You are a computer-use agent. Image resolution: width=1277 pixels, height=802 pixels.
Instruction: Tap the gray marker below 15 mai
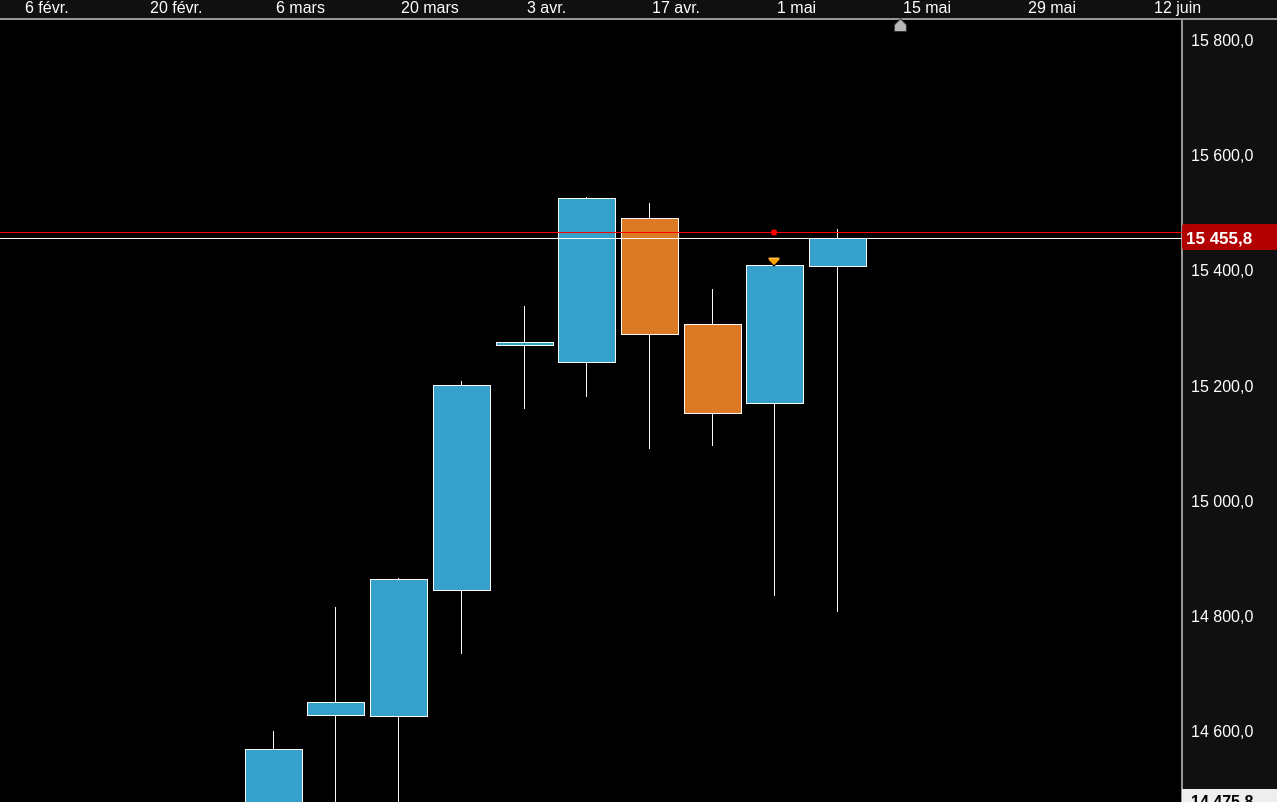click(x=900, y=26)
